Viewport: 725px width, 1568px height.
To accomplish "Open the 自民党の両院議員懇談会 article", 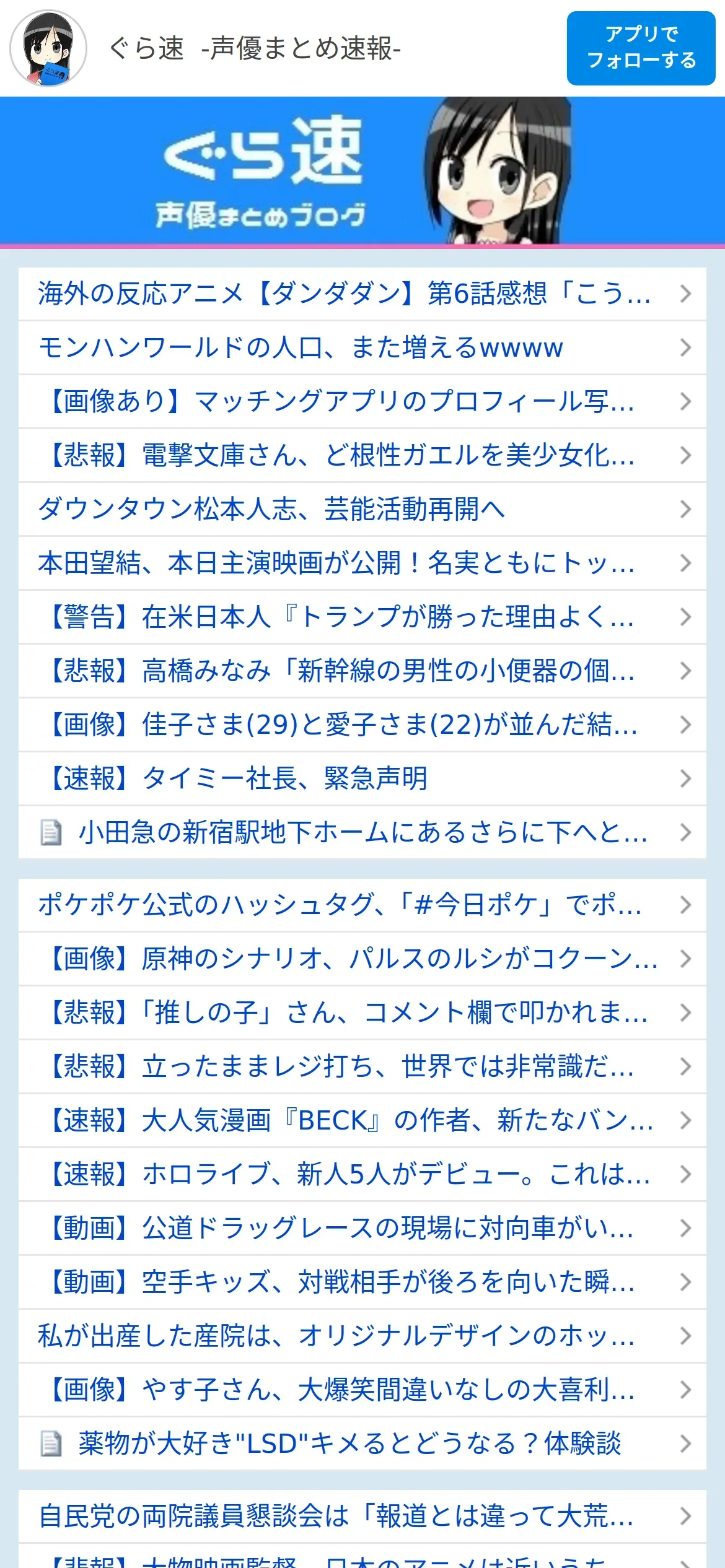I will pos(362,1516).
